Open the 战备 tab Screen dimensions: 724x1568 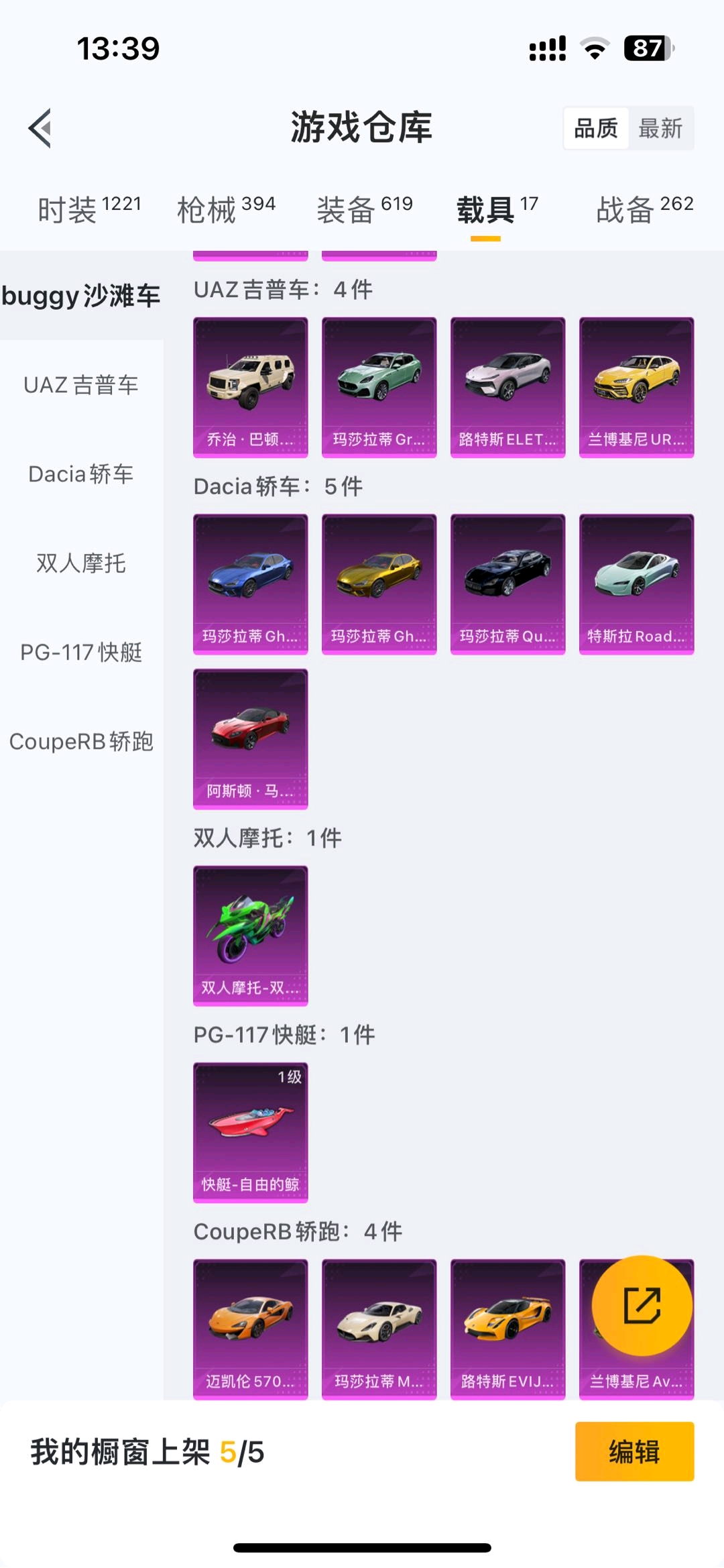[x=644, y=209]
